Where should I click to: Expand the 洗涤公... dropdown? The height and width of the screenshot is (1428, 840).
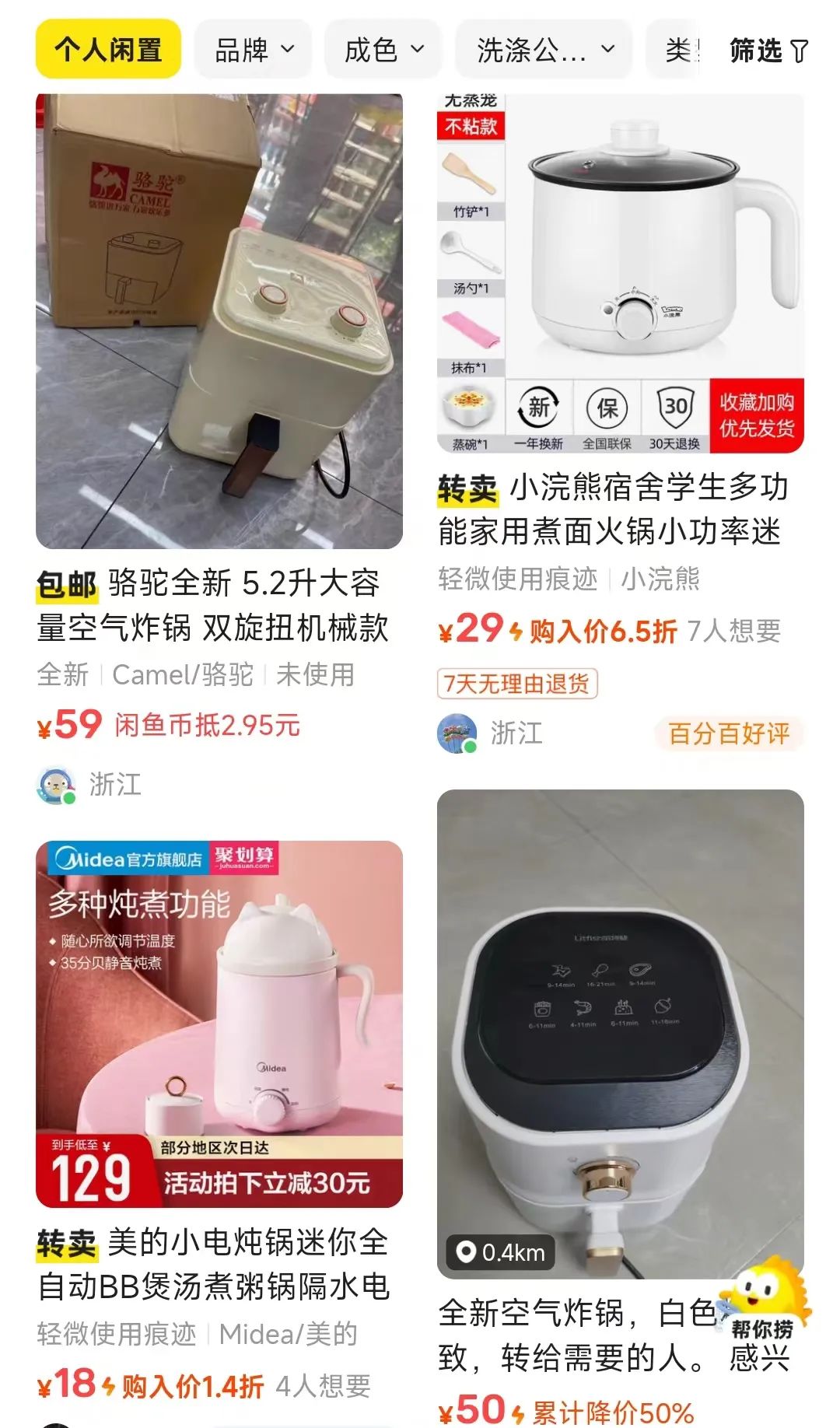click(x=544, y=51)
